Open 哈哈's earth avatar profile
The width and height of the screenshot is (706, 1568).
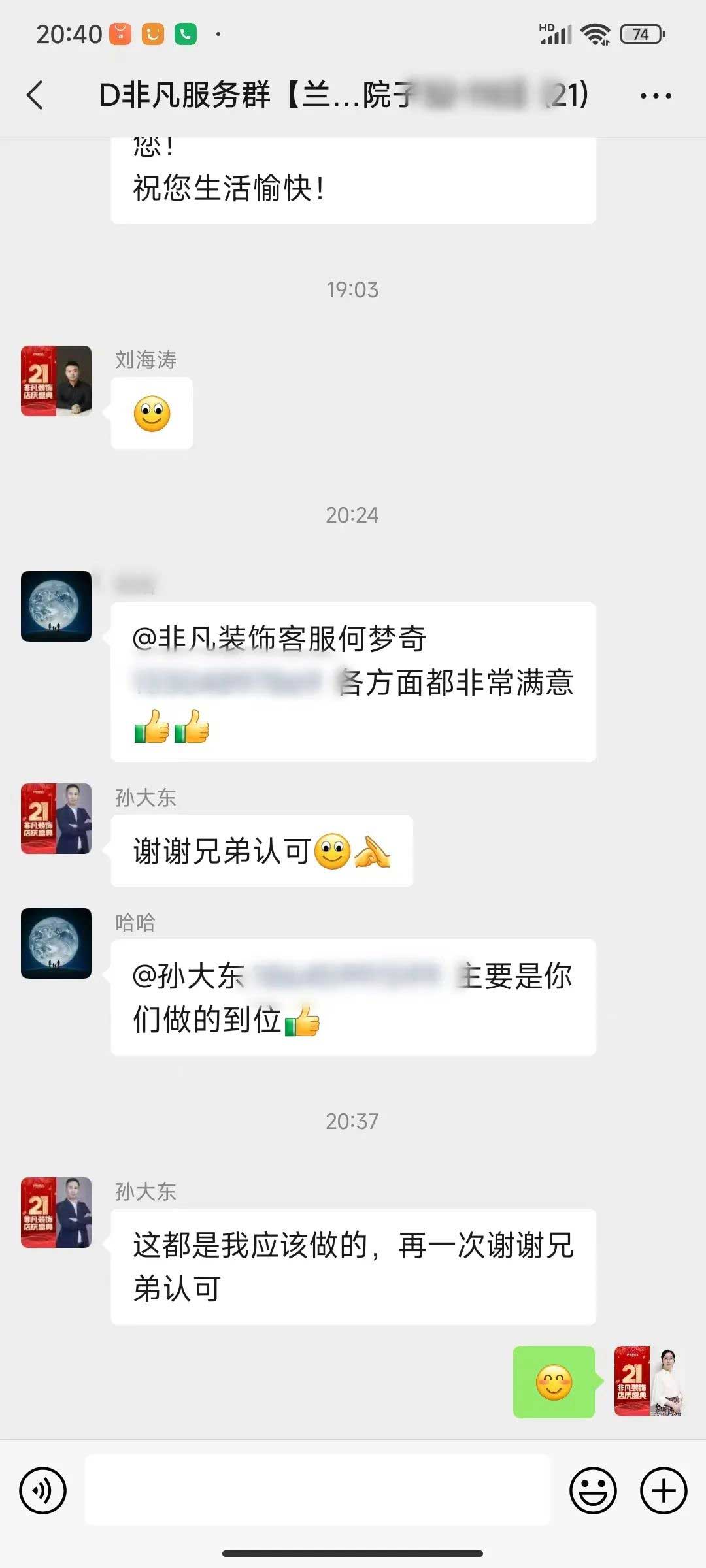56,943
